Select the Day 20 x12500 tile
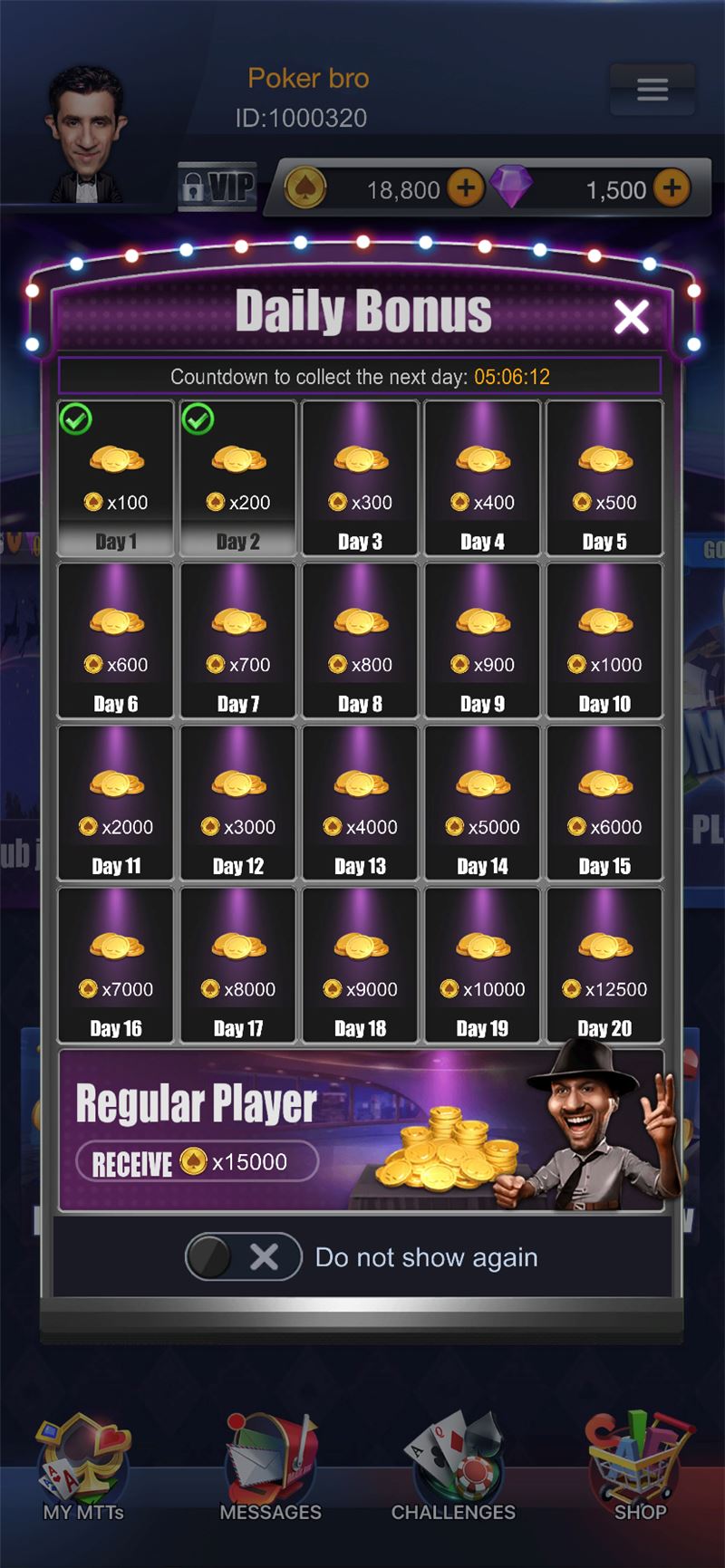This screenshot has height=1568, width=725. (x=604, y=965)
